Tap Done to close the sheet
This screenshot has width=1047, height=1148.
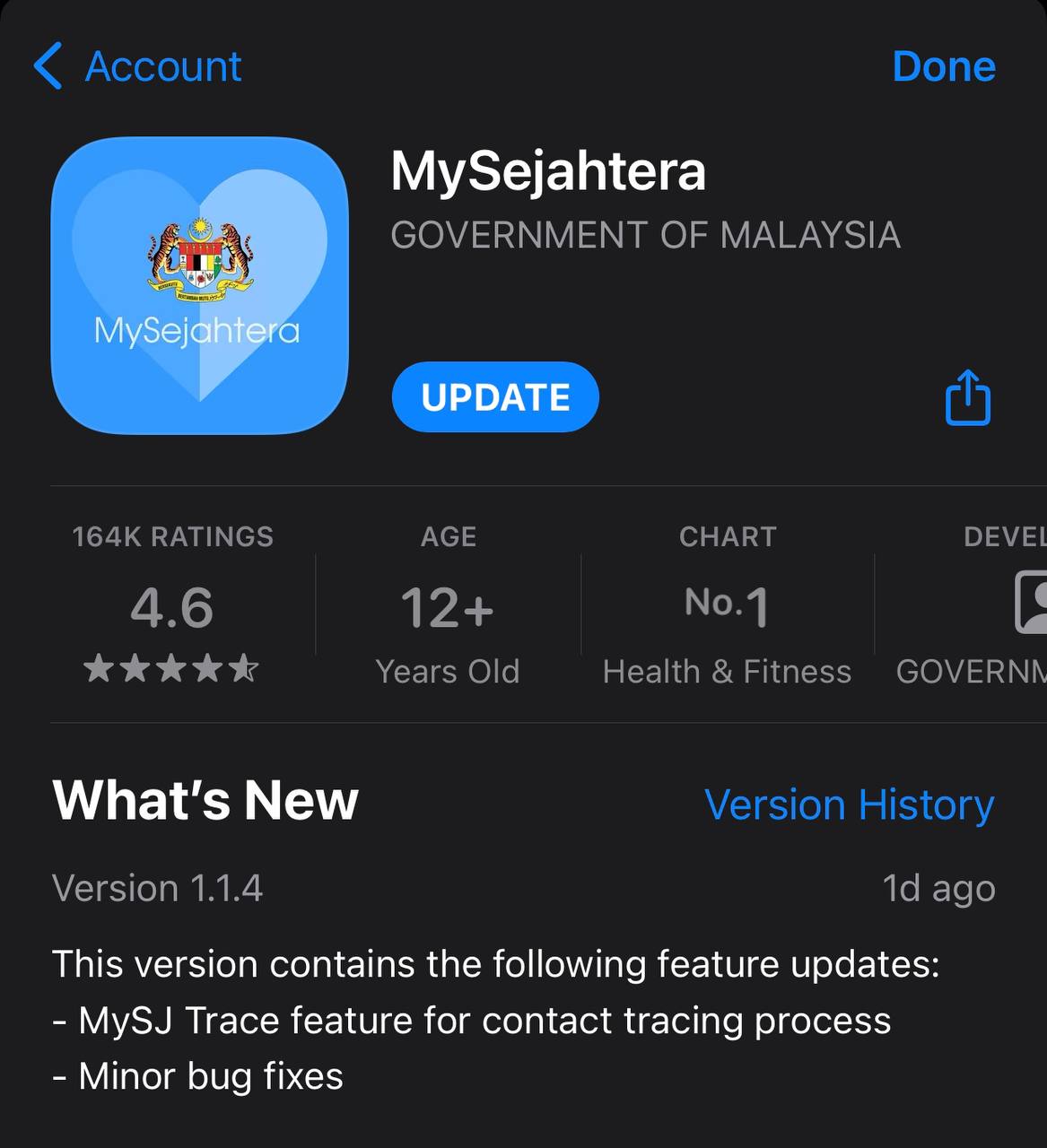pyautogui.click(x=943, y=66)
